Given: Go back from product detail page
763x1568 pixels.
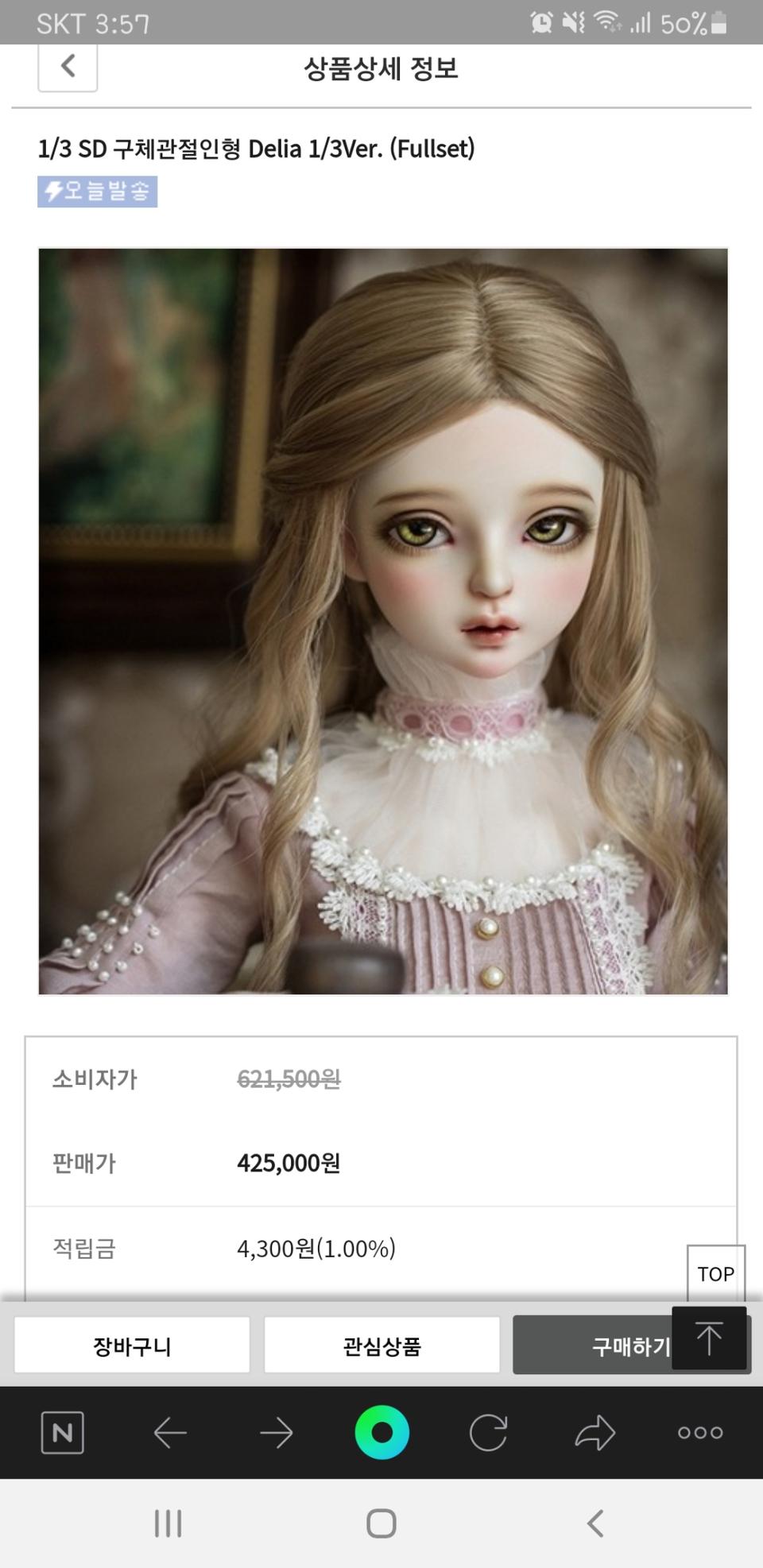Looking at the screenshot, I should 68,66.
